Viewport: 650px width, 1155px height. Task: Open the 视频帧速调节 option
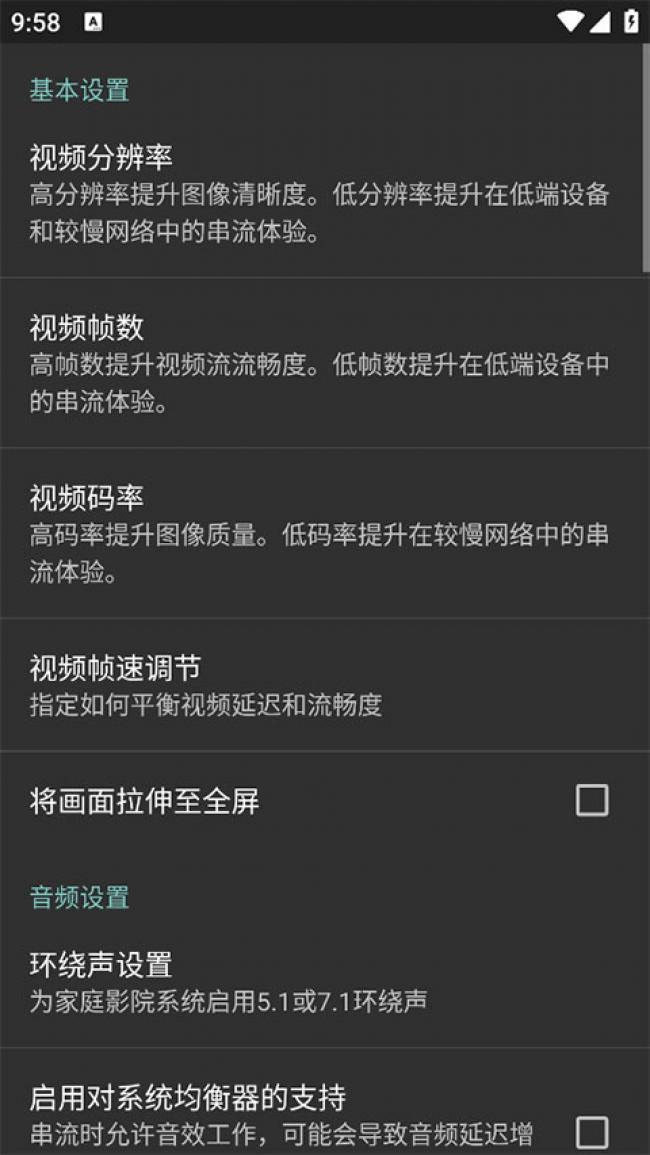320,685
